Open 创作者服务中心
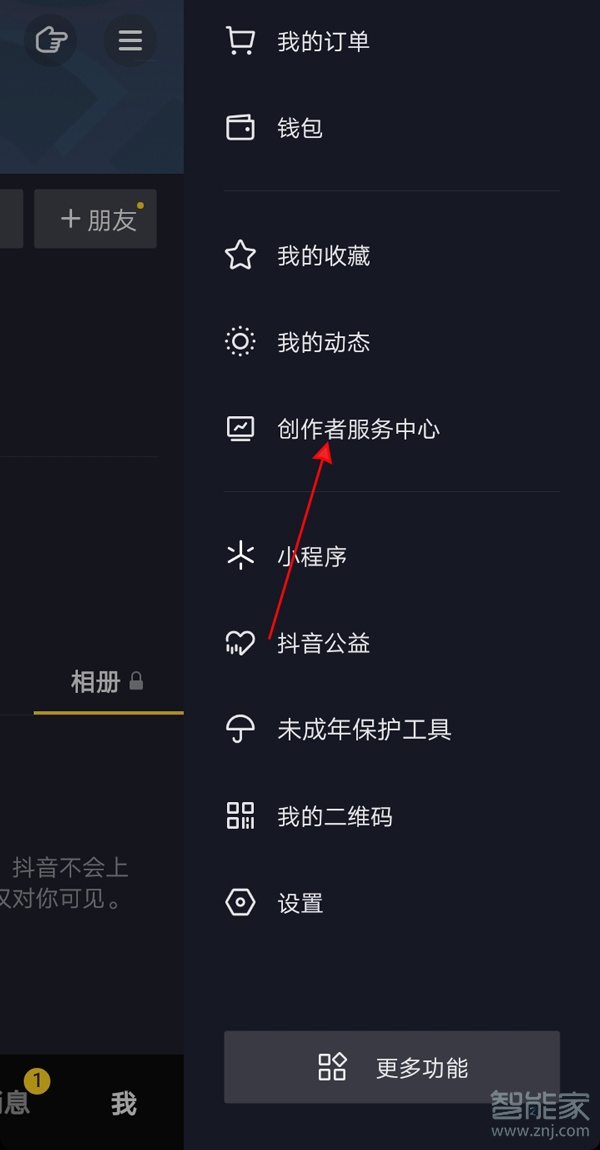This screenshot has width=600, height=1150. point(357,429)
